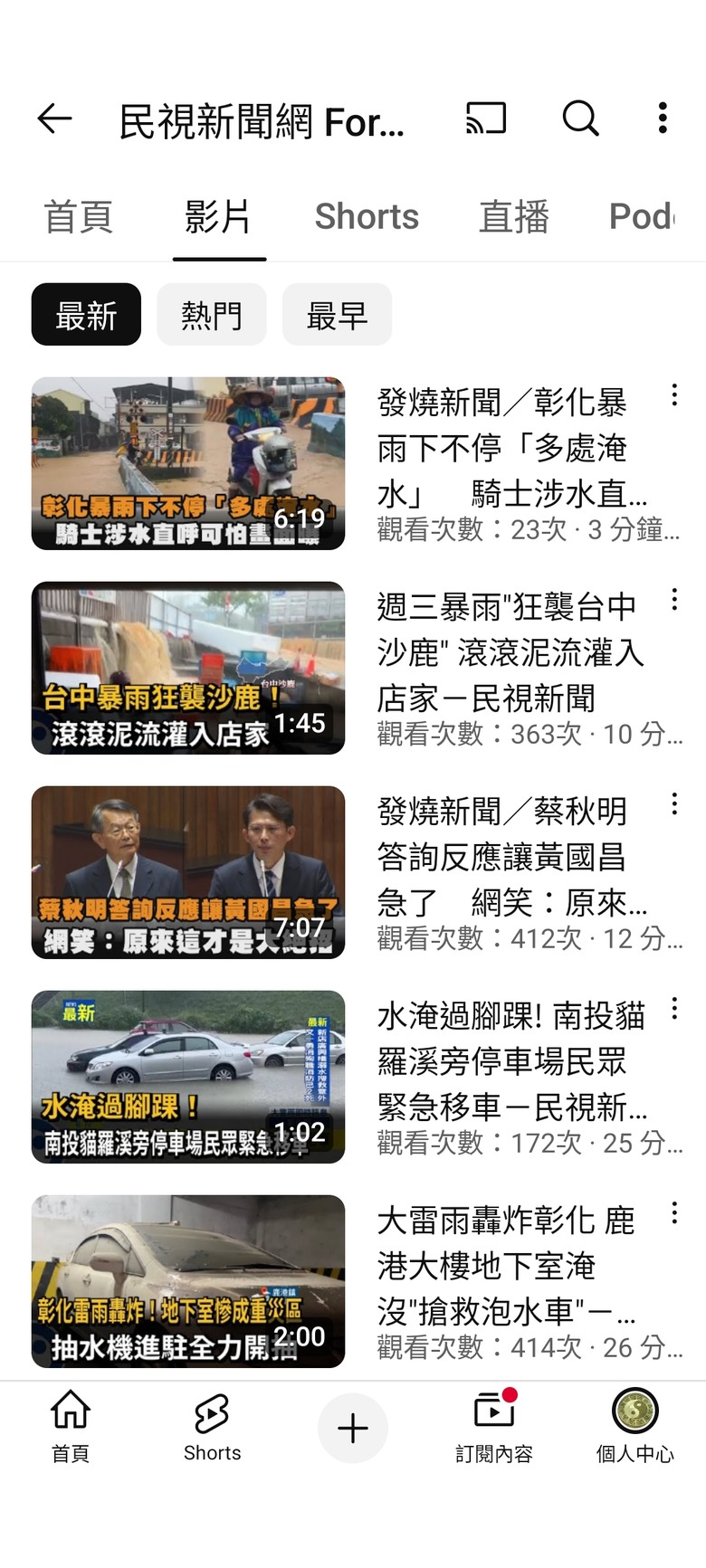The width and height of the screenshot is (706, 1568).
Task: Switch to the 首頁 channel tab
Action: (x=78, y=217)
